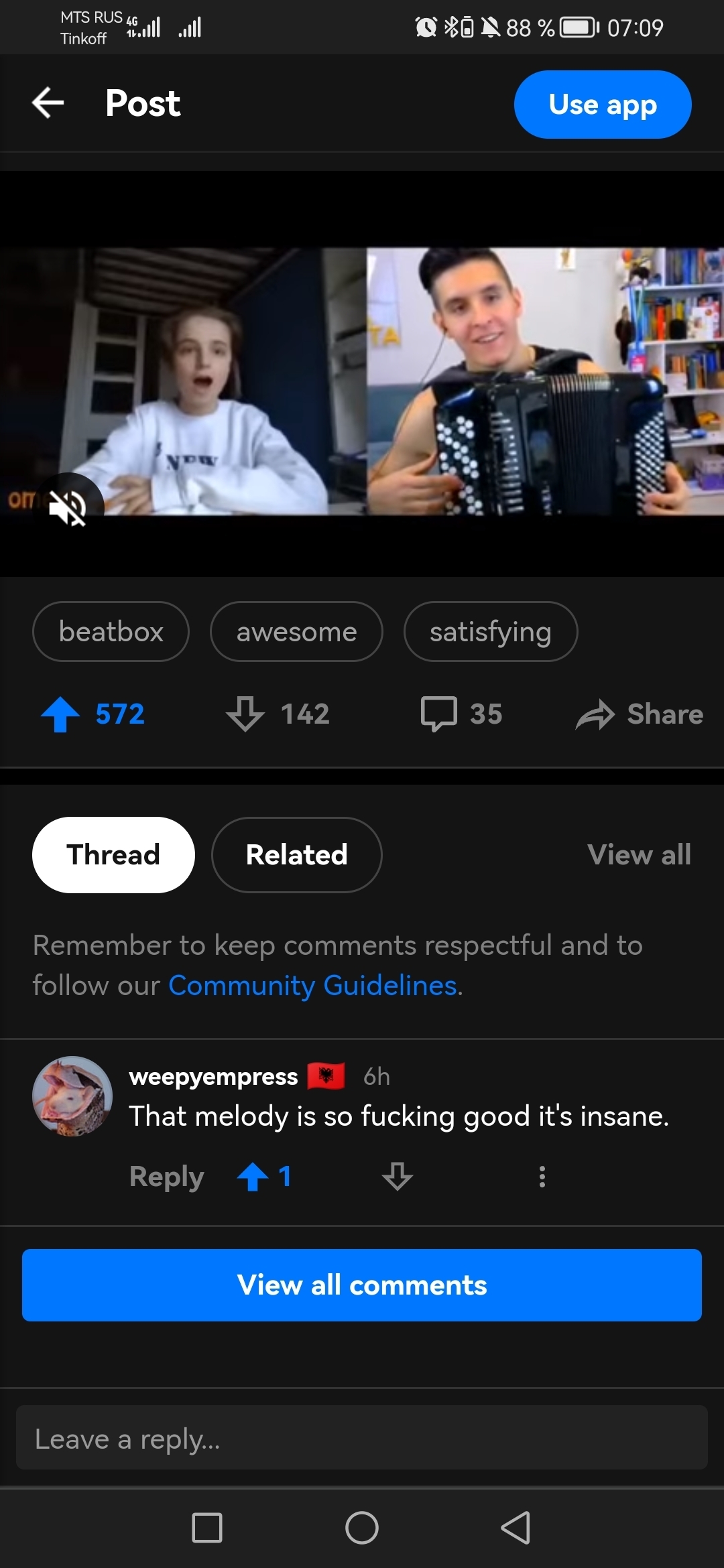
Task: Open the post's 35 comments
Action: click(461, 714)
